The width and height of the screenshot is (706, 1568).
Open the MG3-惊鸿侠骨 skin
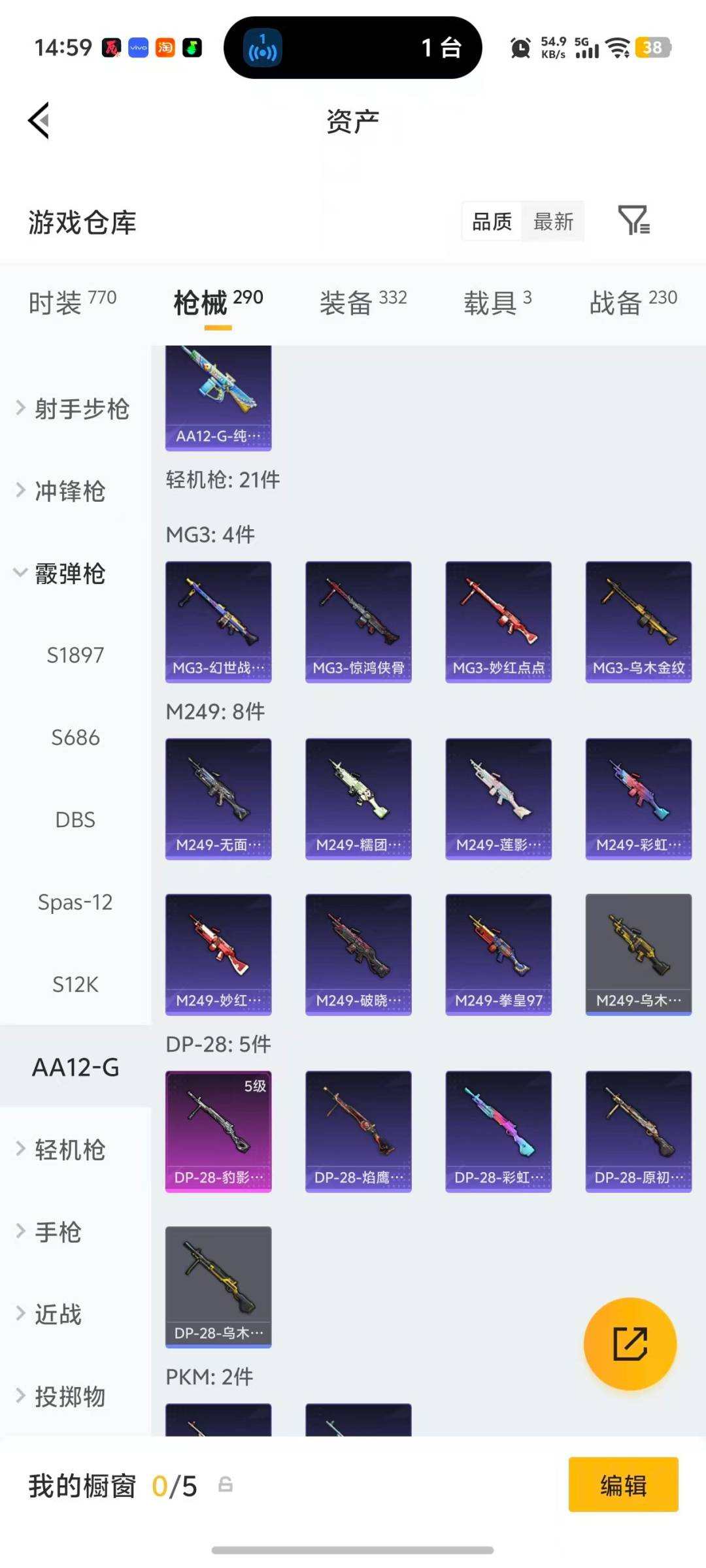(x=358, y=621)
